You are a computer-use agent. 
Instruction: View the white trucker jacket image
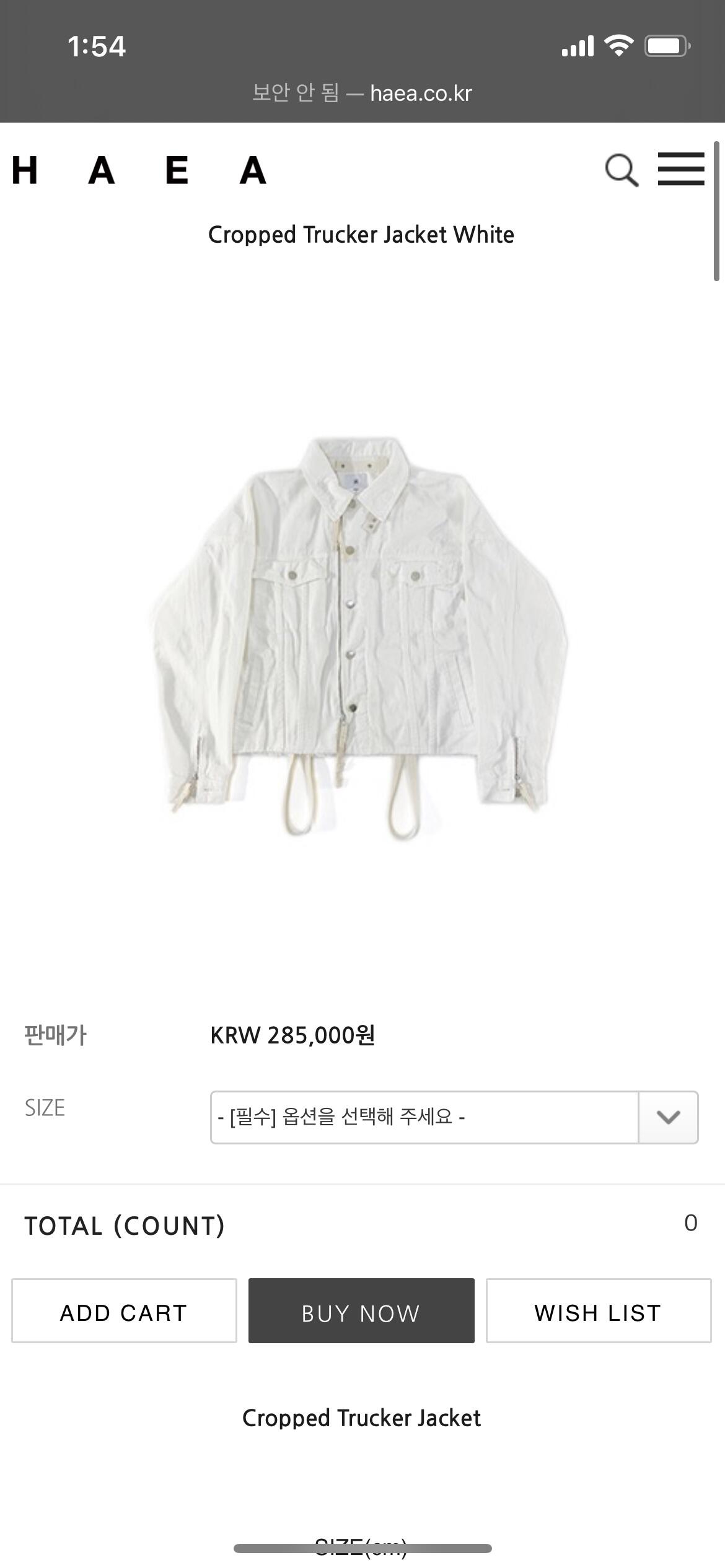359,638
